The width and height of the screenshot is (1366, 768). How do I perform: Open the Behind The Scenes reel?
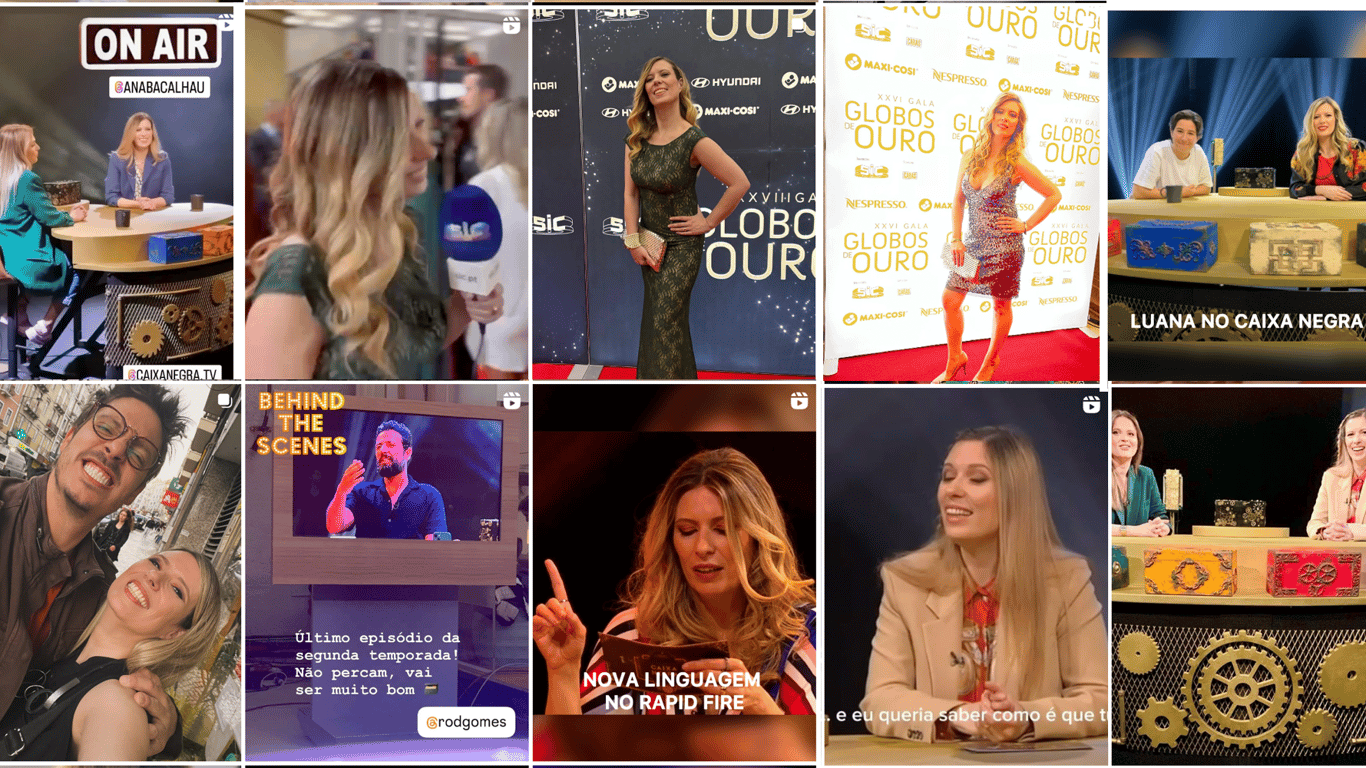(x=386, y=572)
